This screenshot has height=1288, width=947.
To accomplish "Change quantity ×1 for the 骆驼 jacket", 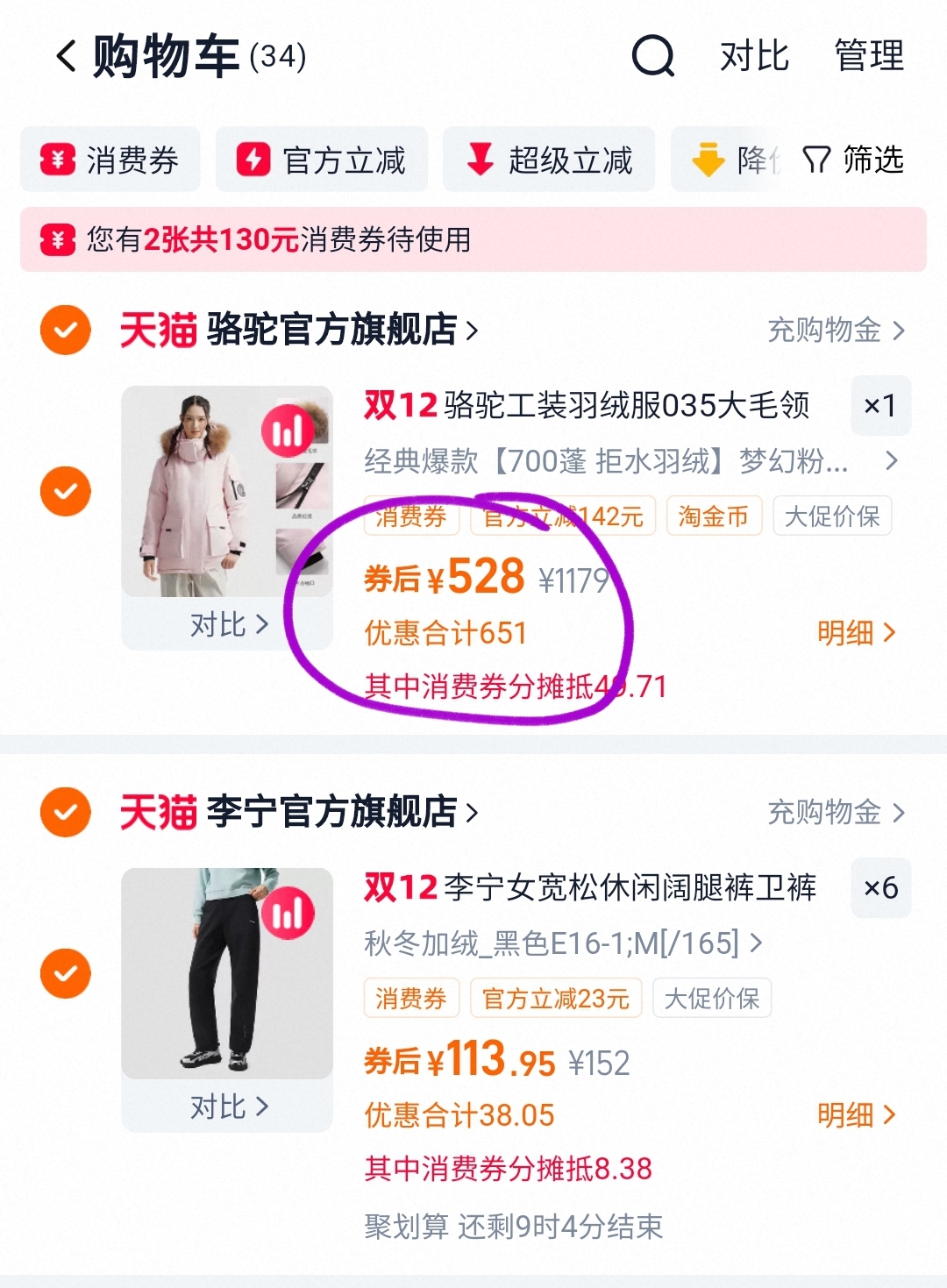I will point(880,405).
